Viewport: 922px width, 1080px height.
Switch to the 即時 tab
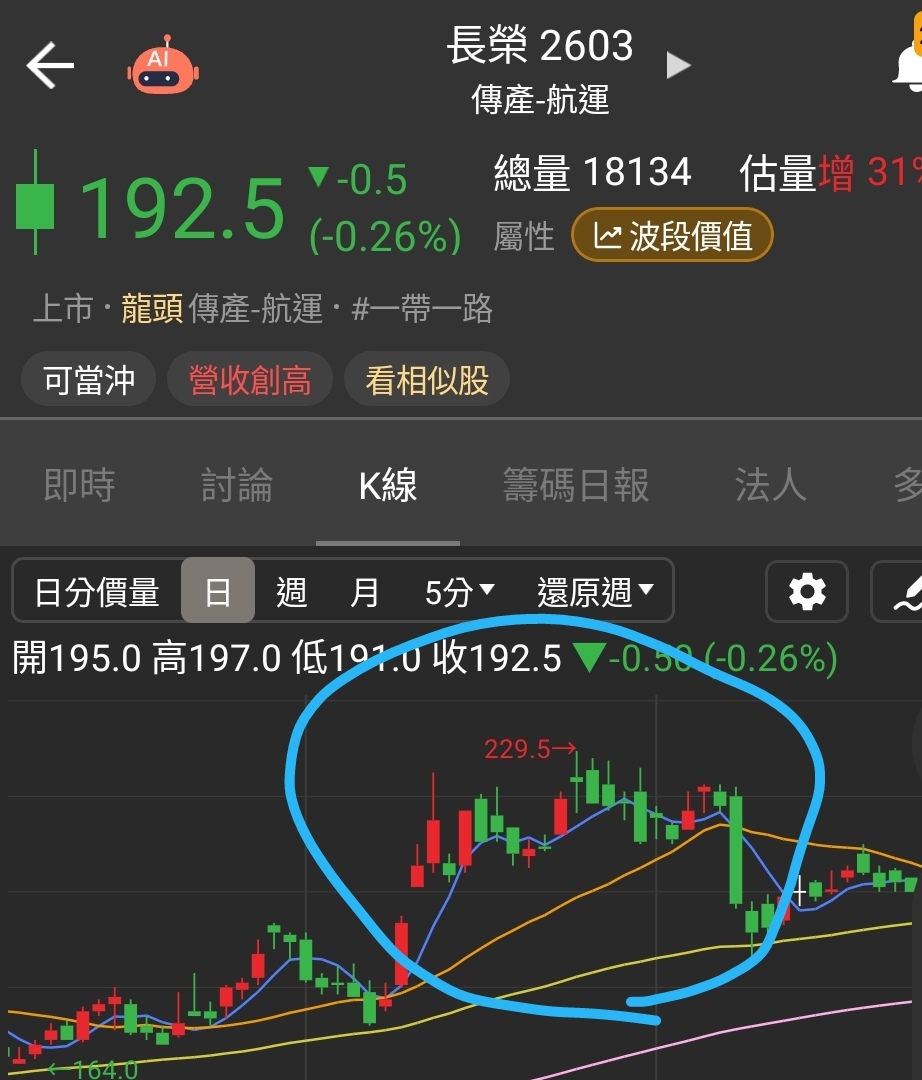tap(79, 485)
